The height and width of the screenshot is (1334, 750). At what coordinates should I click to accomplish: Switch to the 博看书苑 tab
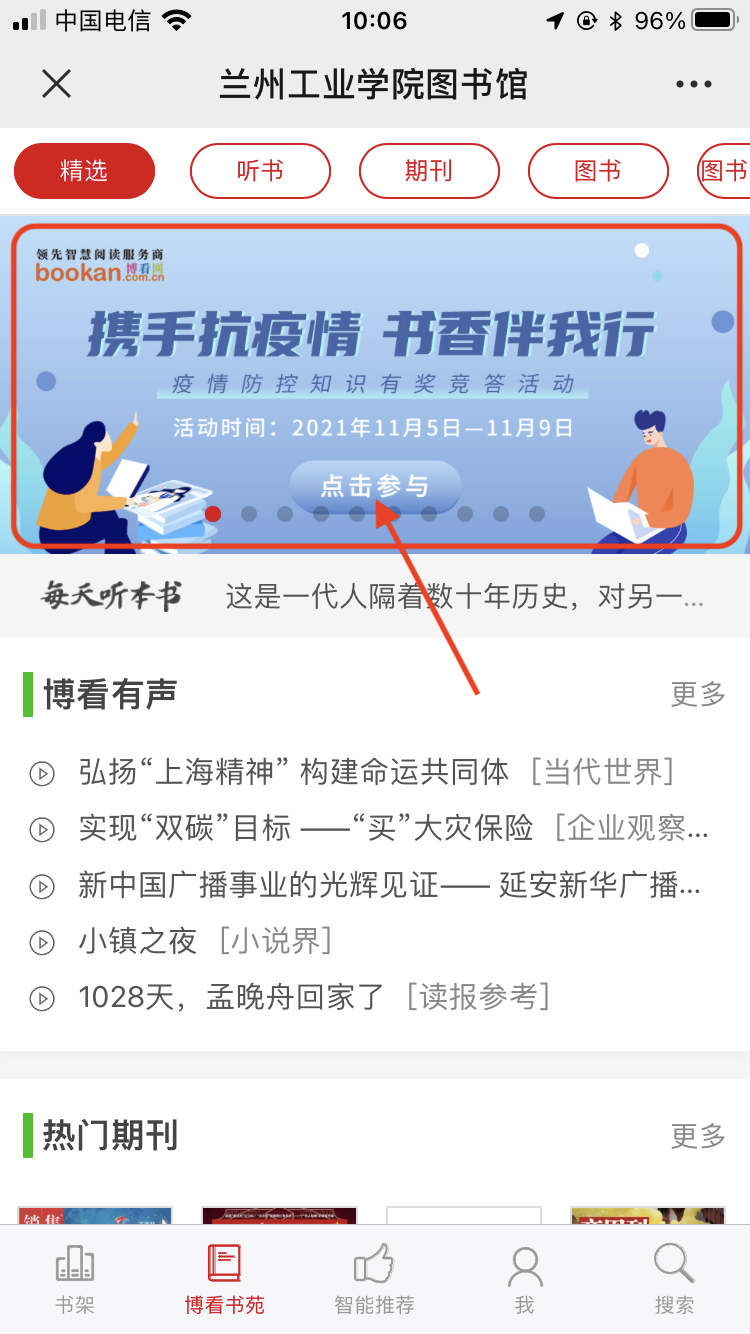225,1279
